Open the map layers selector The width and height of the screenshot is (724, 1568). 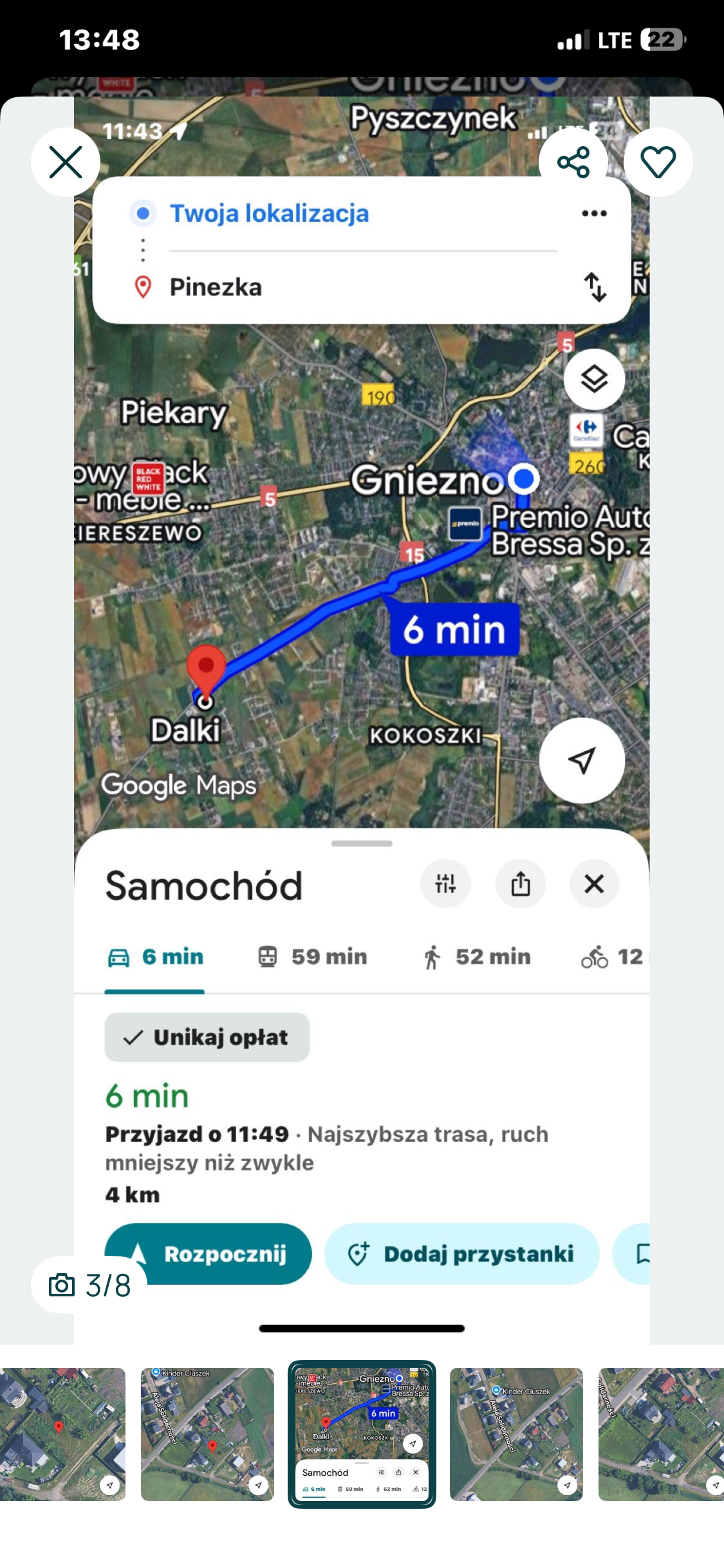[593, 378]
